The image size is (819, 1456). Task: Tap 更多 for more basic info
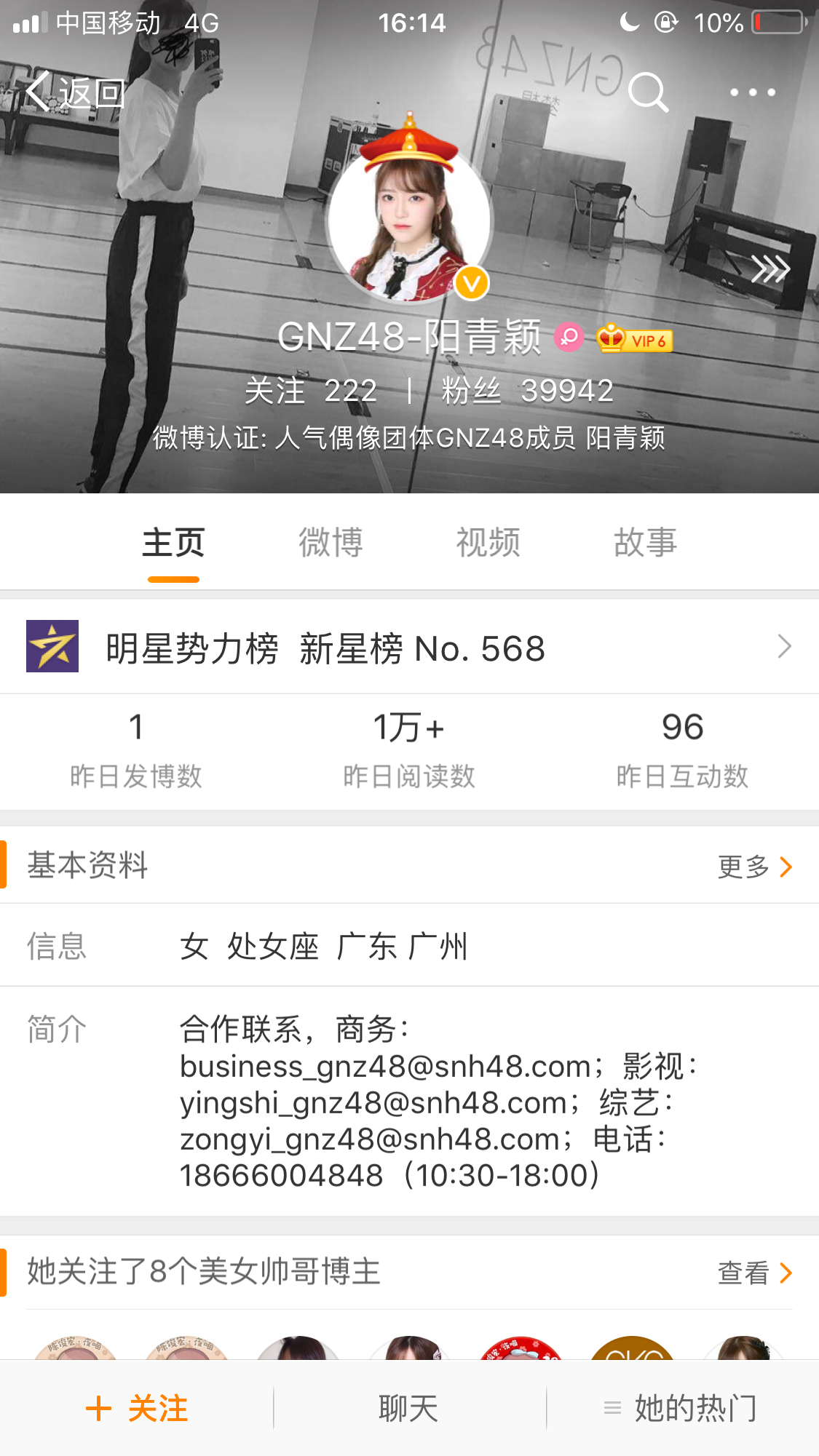[x=754, y=867]
